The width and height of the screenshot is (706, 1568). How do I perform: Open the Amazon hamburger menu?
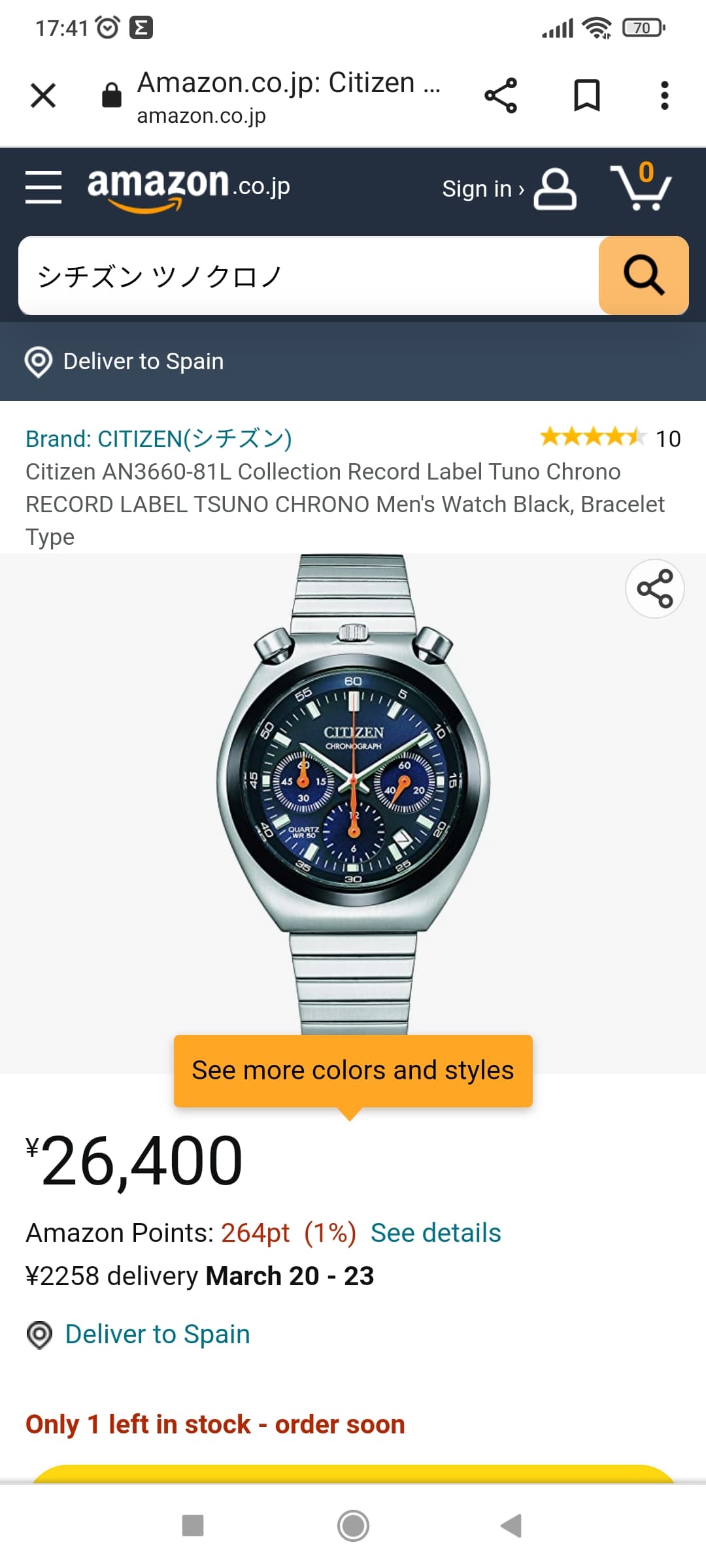point(43,188)
